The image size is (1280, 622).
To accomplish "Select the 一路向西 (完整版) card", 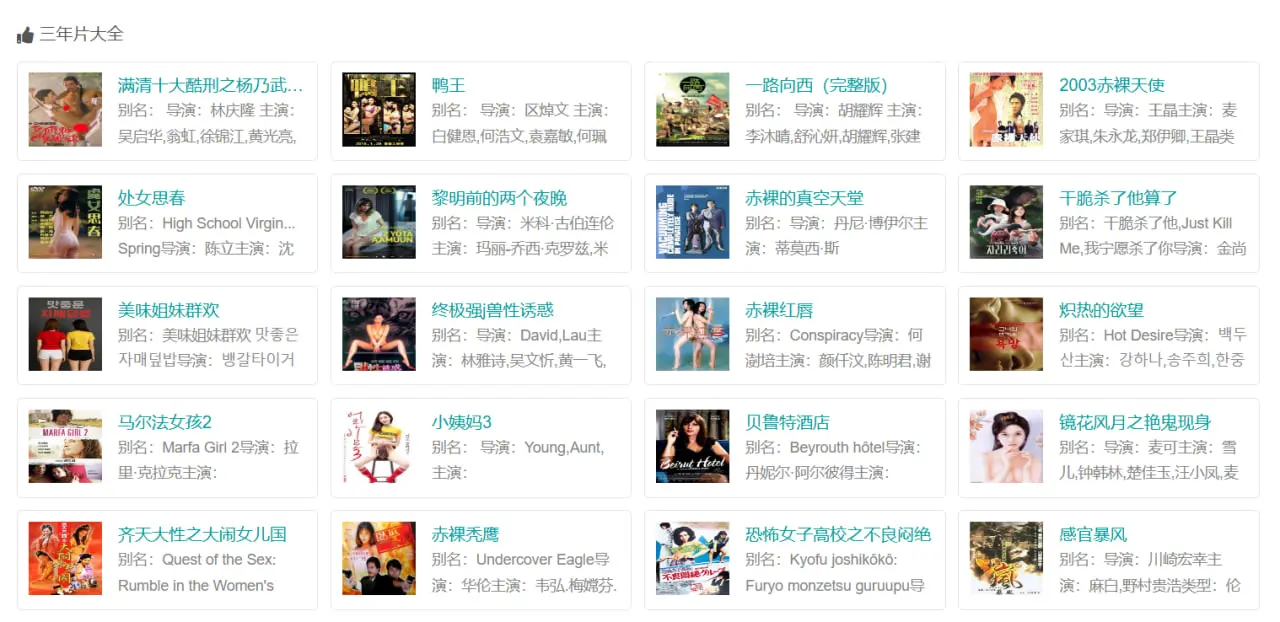I will click(816, 86).
